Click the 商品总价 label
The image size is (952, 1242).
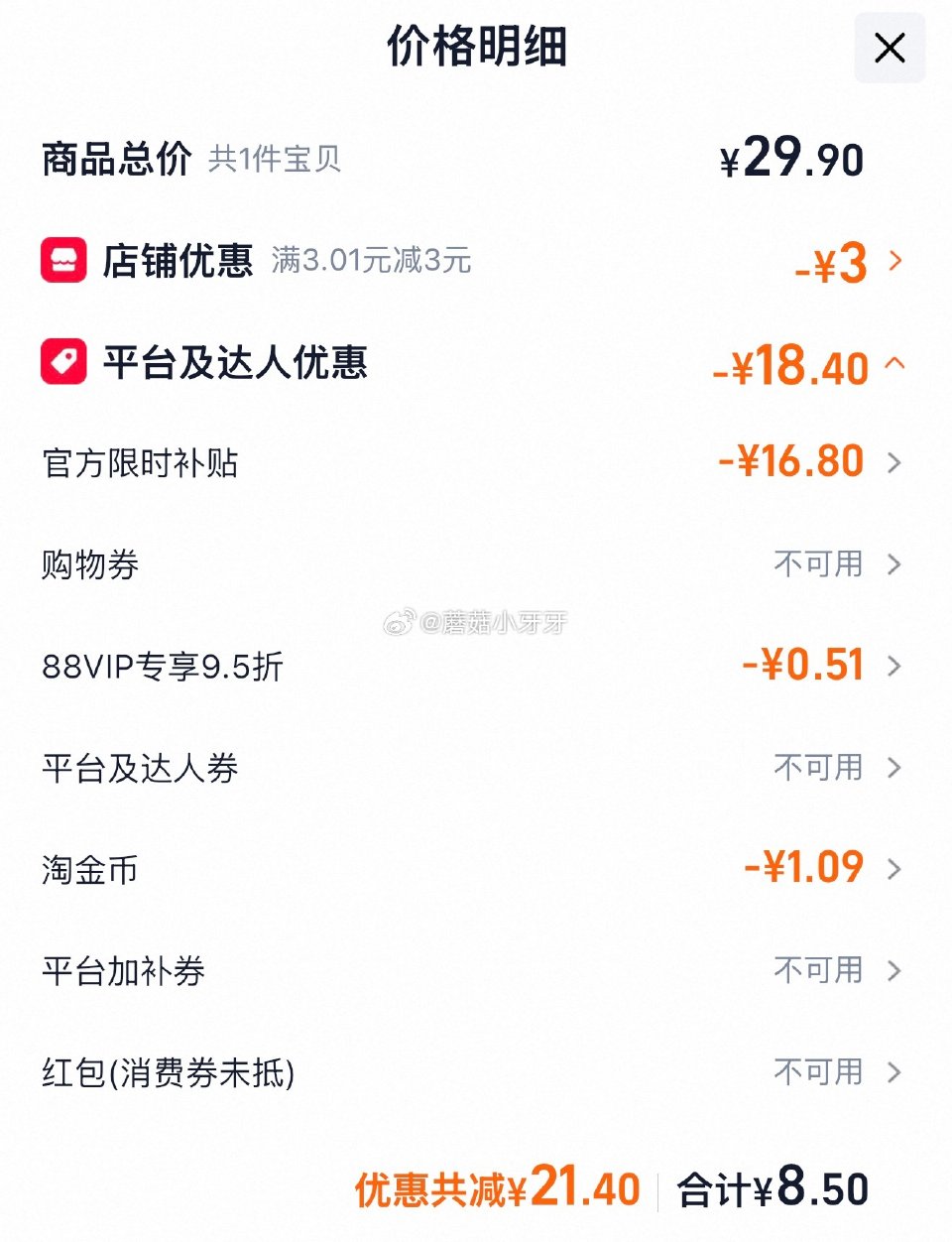117,158
